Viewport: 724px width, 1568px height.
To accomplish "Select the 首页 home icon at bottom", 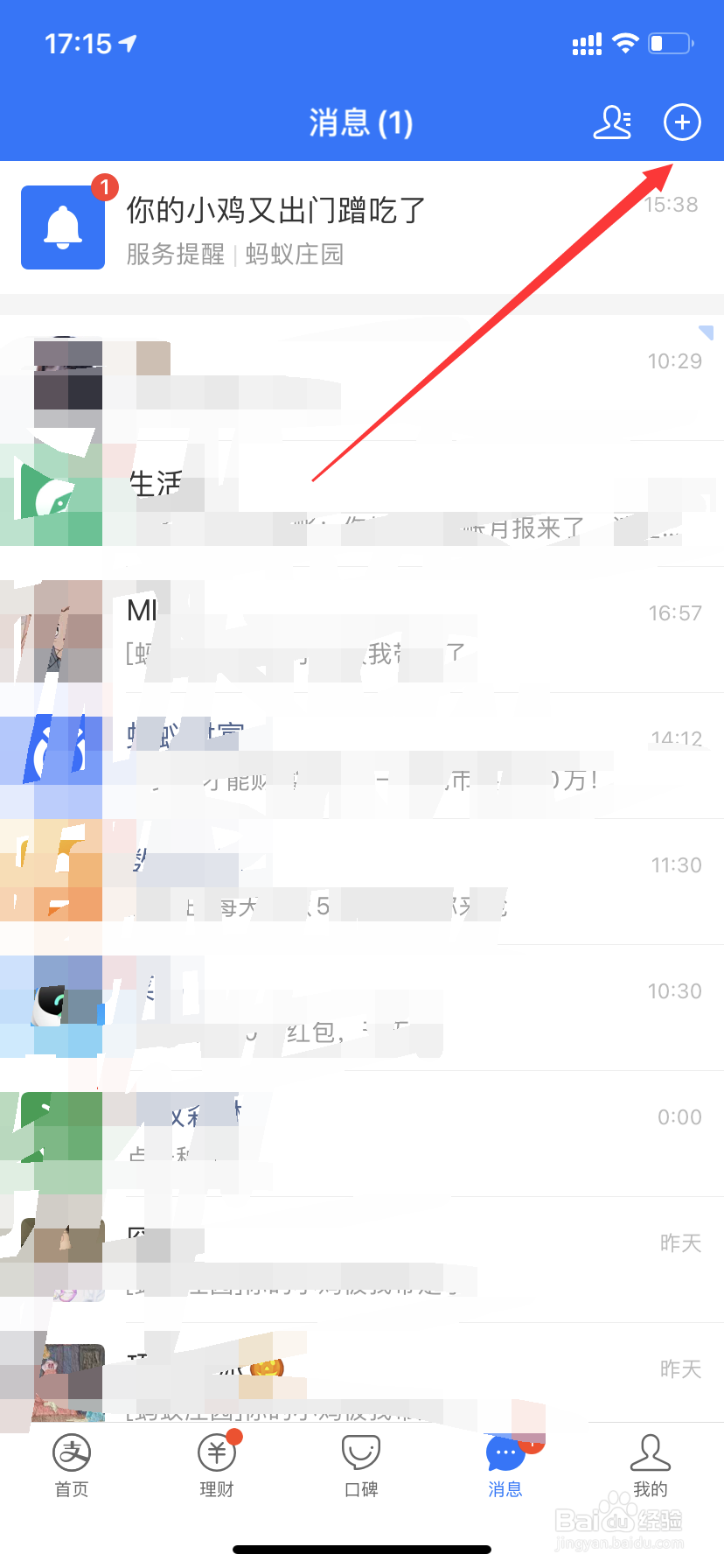I will pos(72,1452).
